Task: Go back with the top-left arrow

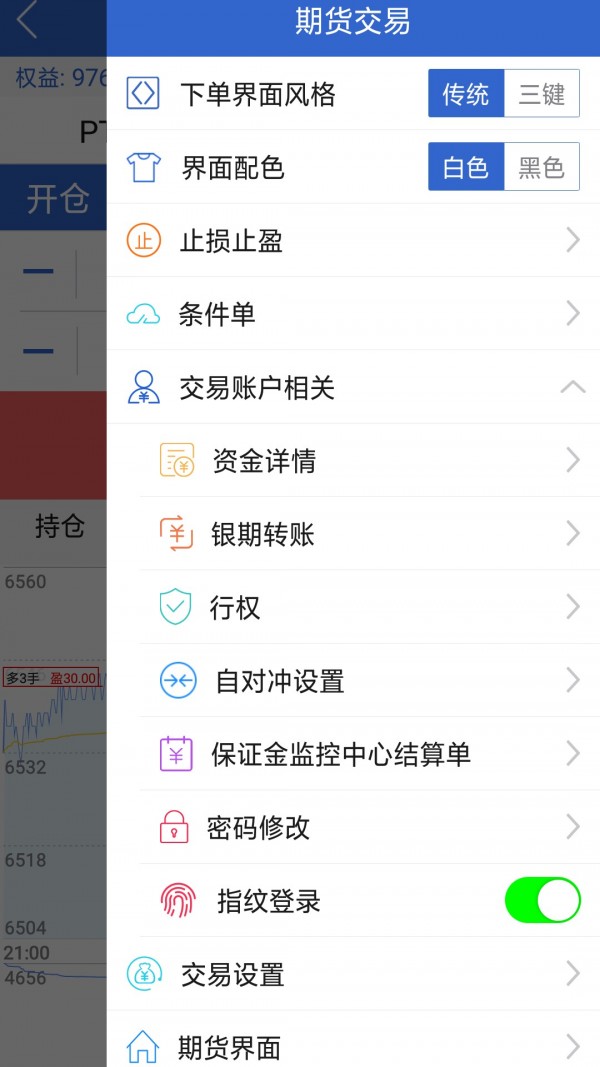Action: pyautogui.click(x=28, y=21)
